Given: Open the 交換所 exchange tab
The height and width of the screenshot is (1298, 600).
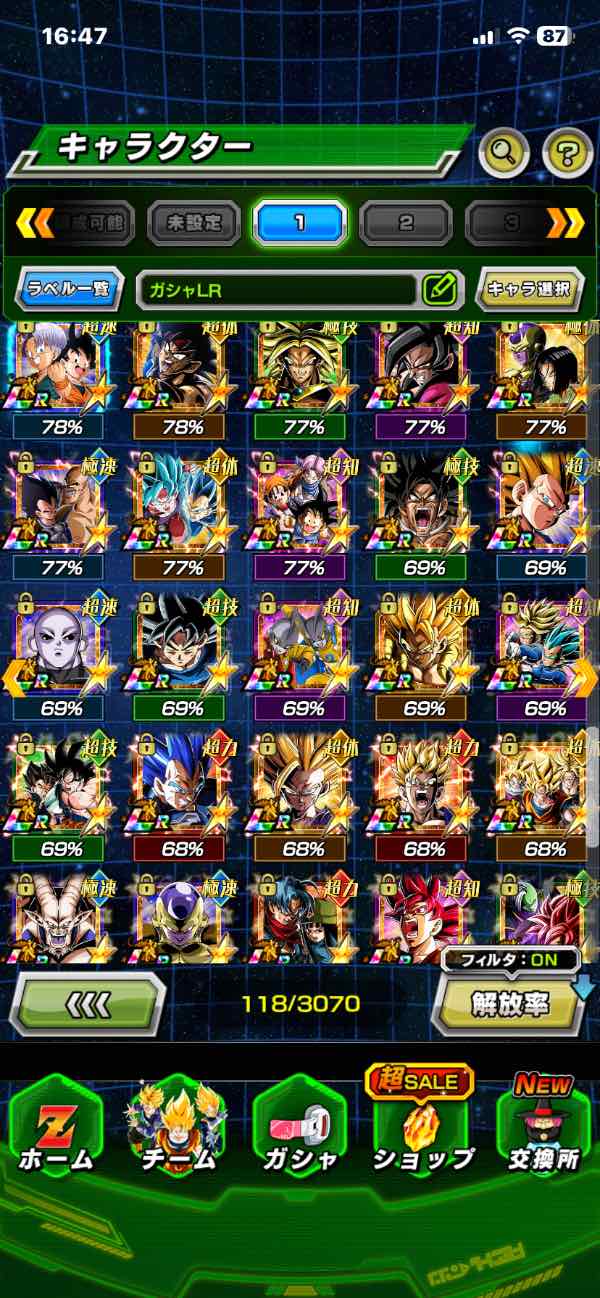Looking at the screenshot, I should [543, 1130].
